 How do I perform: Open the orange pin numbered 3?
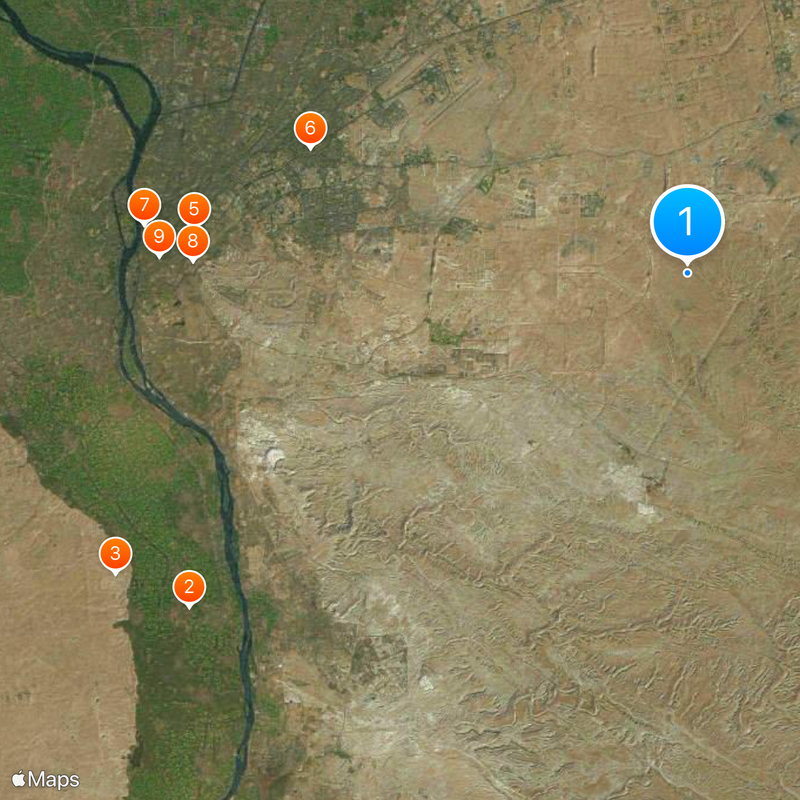[116, 553]
